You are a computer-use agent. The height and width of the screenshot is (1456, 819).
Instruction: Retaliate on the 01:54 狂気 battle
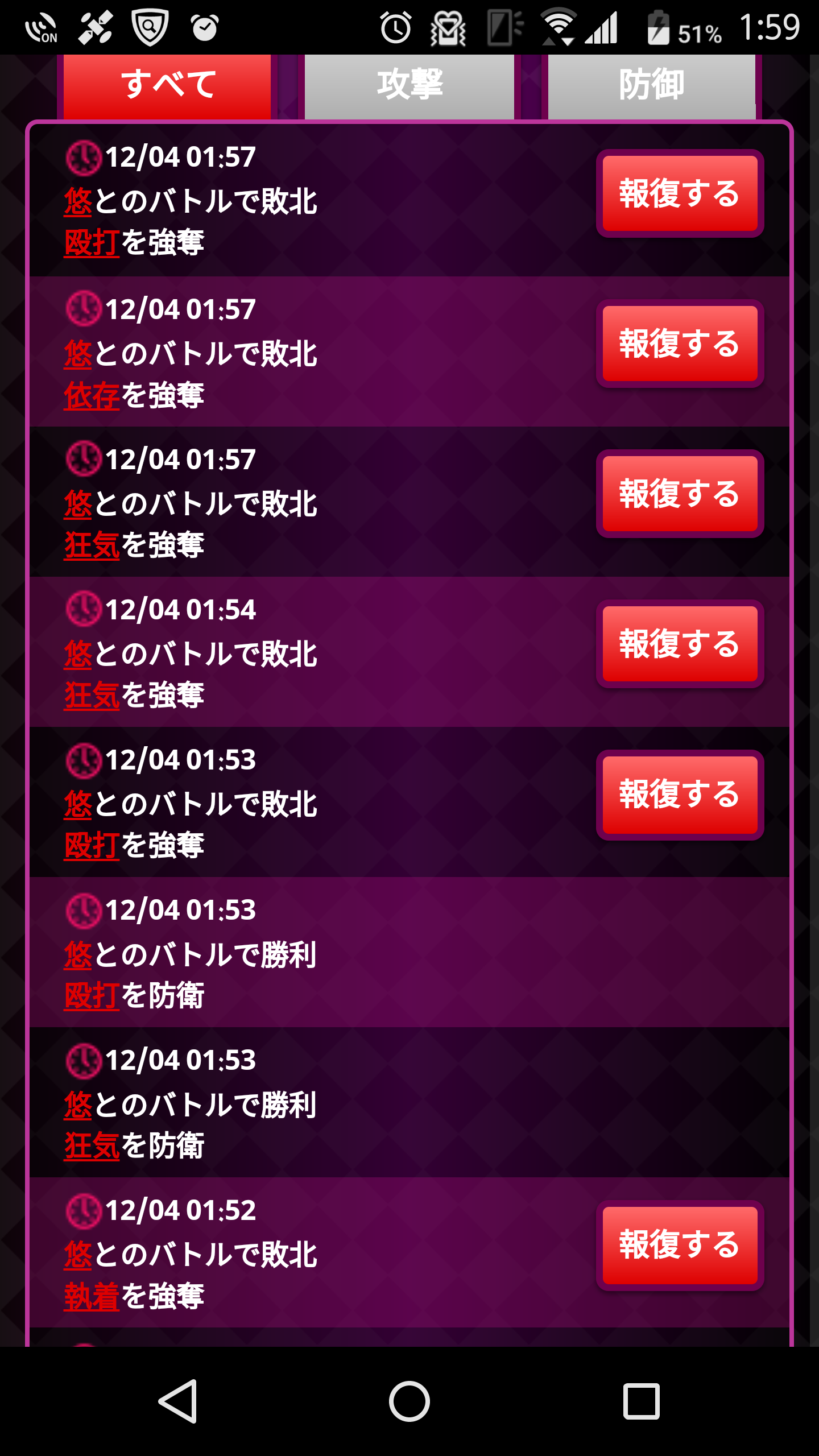click(x=680, y=644)
